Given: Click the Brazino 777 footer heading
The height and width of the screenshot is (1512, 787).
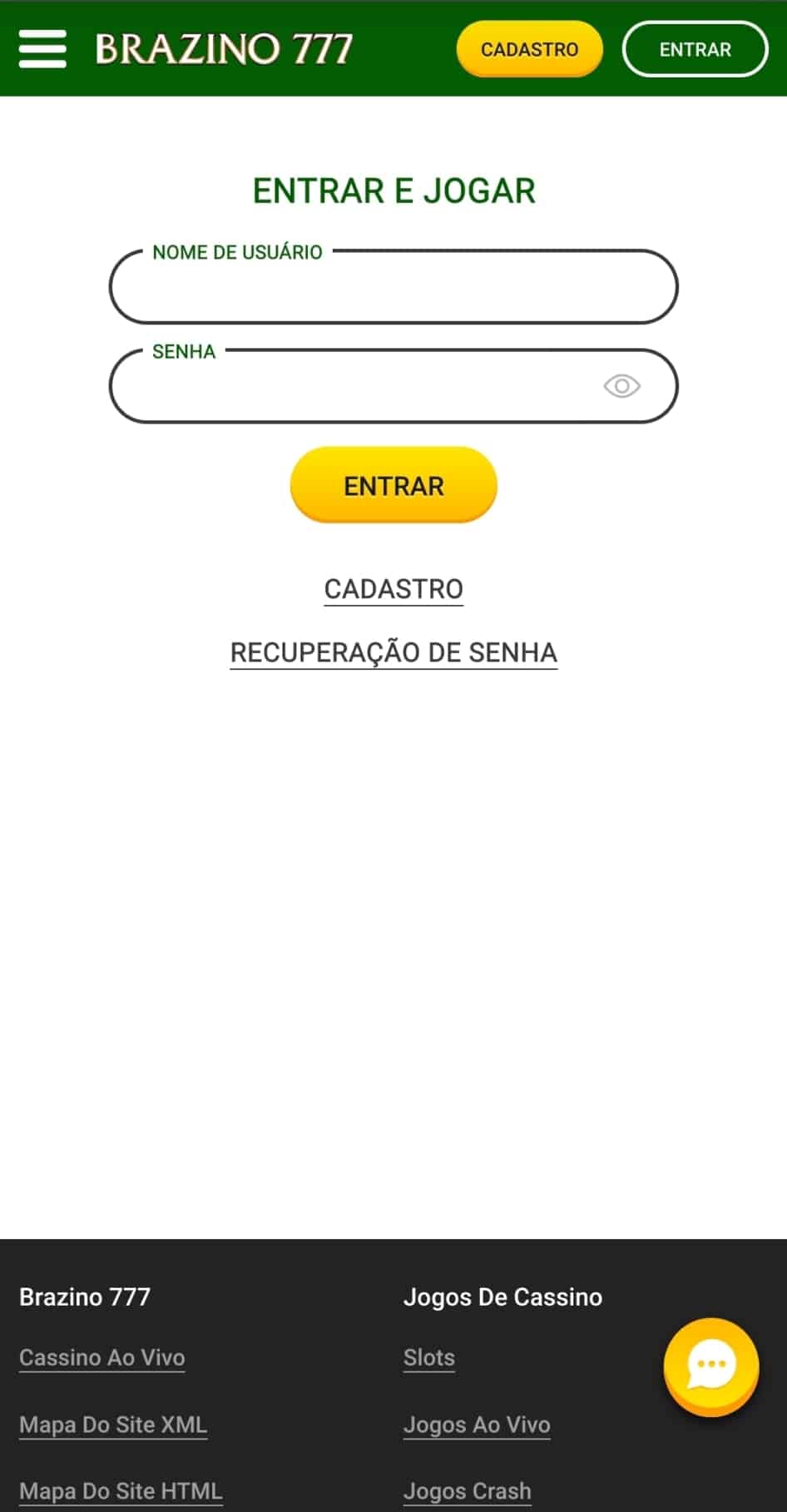Looking at the screenshot, I should pyautogui.click(x=84, y=1296).
